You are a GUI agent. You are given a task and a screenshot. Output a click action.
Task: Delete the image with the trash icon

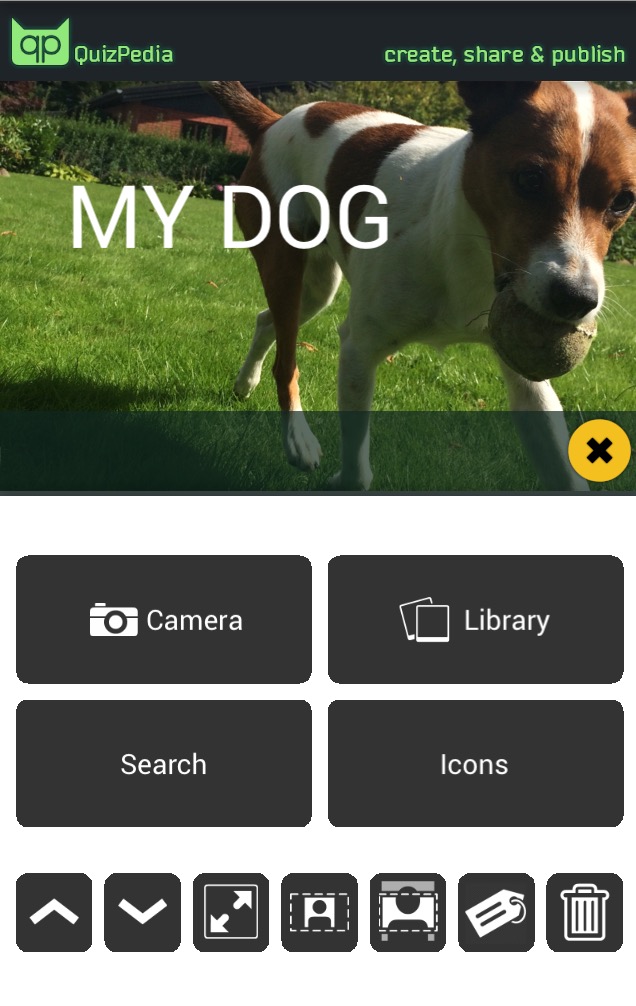tap(584, 912)
